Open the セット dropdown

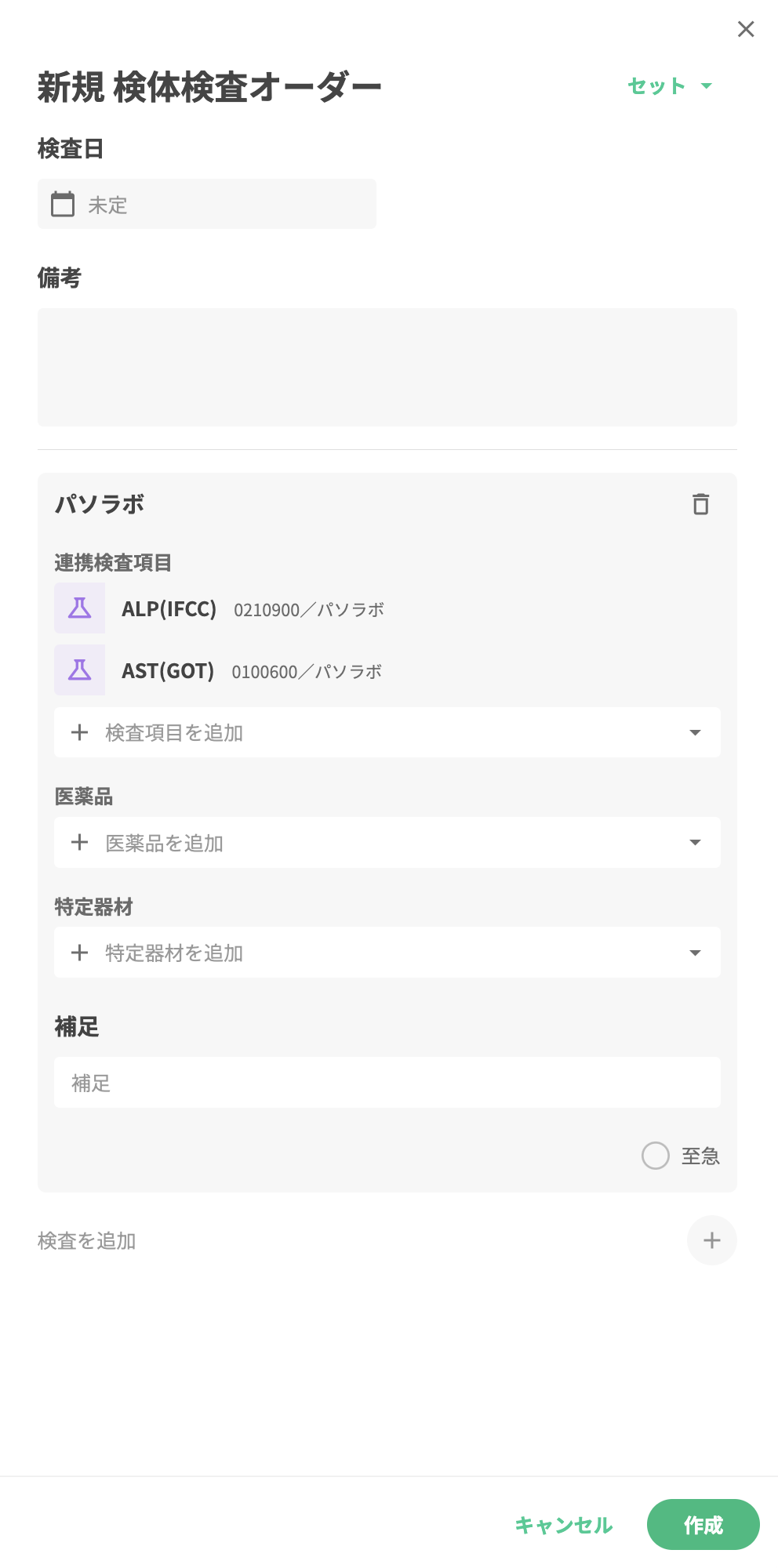(x=670, y=85)
